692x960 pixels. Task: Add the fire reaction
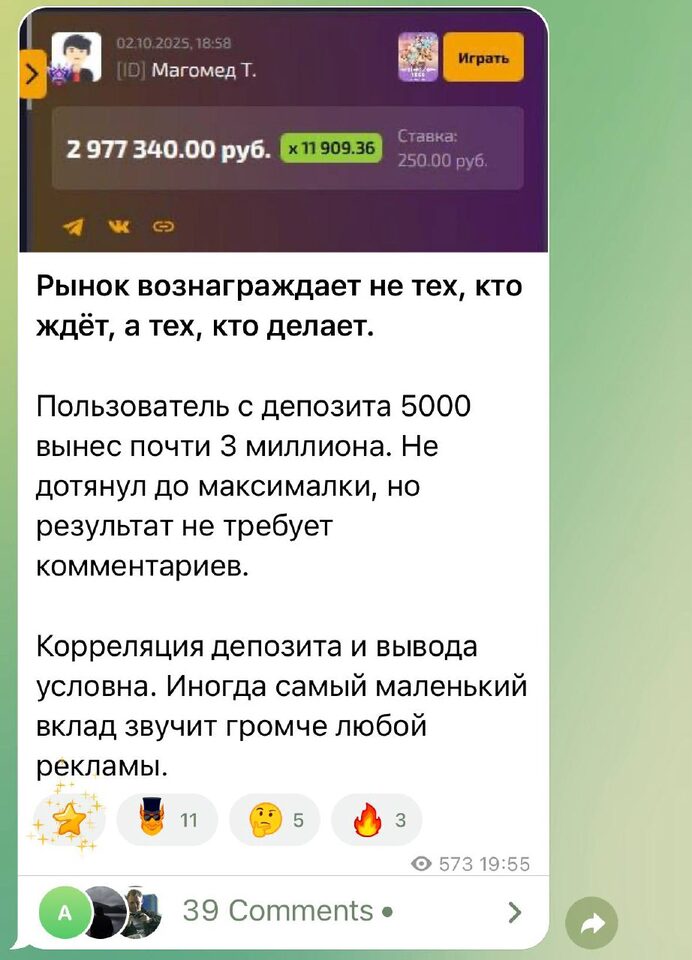(x=376, y=821)
